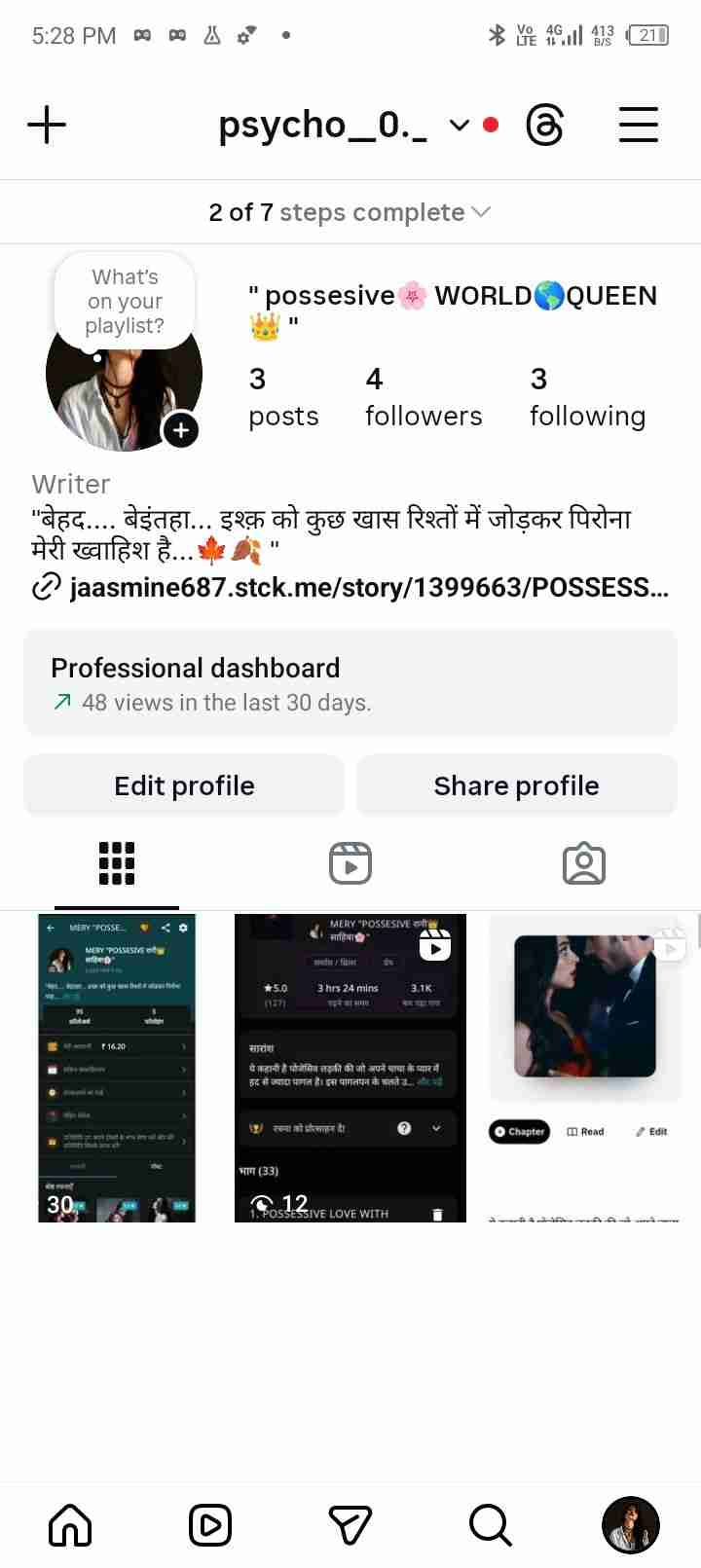701x1568 pixels.
Task: Tap the Home icon in bottom navigation
Action: coord(69,1525)
